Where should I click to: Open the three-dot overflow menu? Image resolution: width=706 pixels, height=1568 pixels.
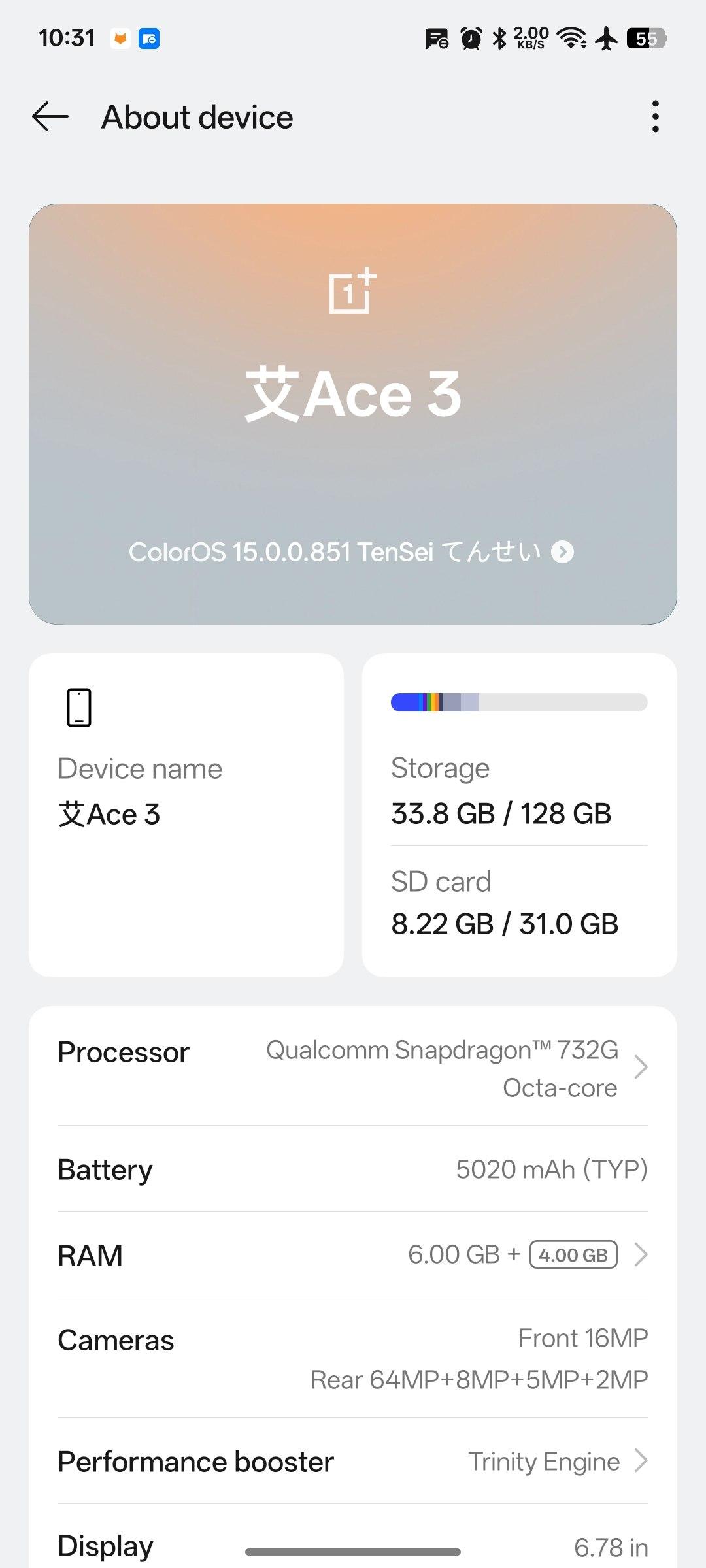(655, 117)
